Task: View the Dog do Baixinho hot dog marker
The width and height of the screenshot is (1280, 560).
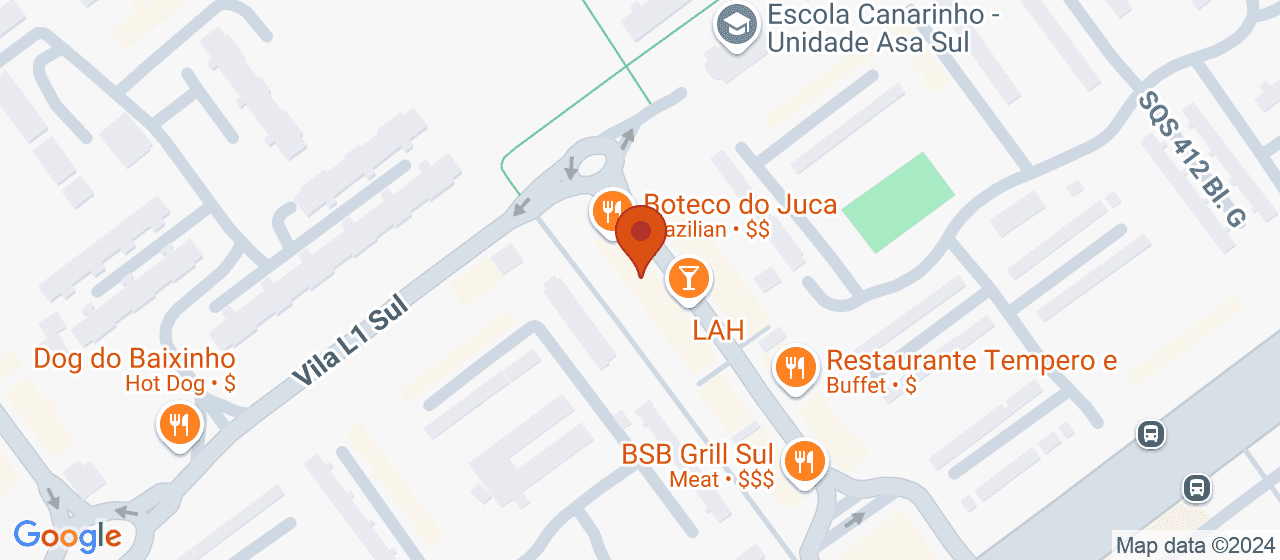Action: 180,426
